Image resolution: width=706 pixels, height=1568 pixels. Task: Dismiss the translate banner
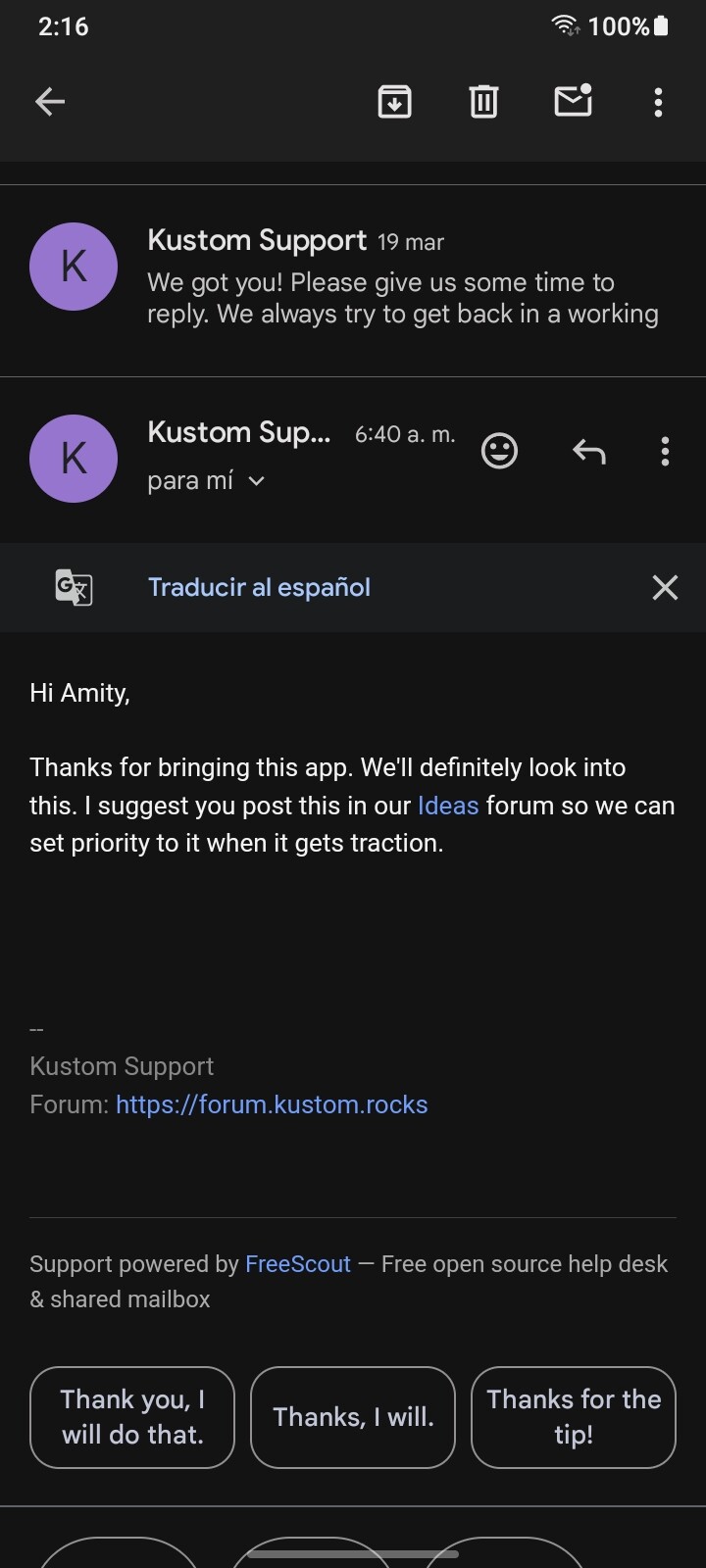[x=665, y=587]
